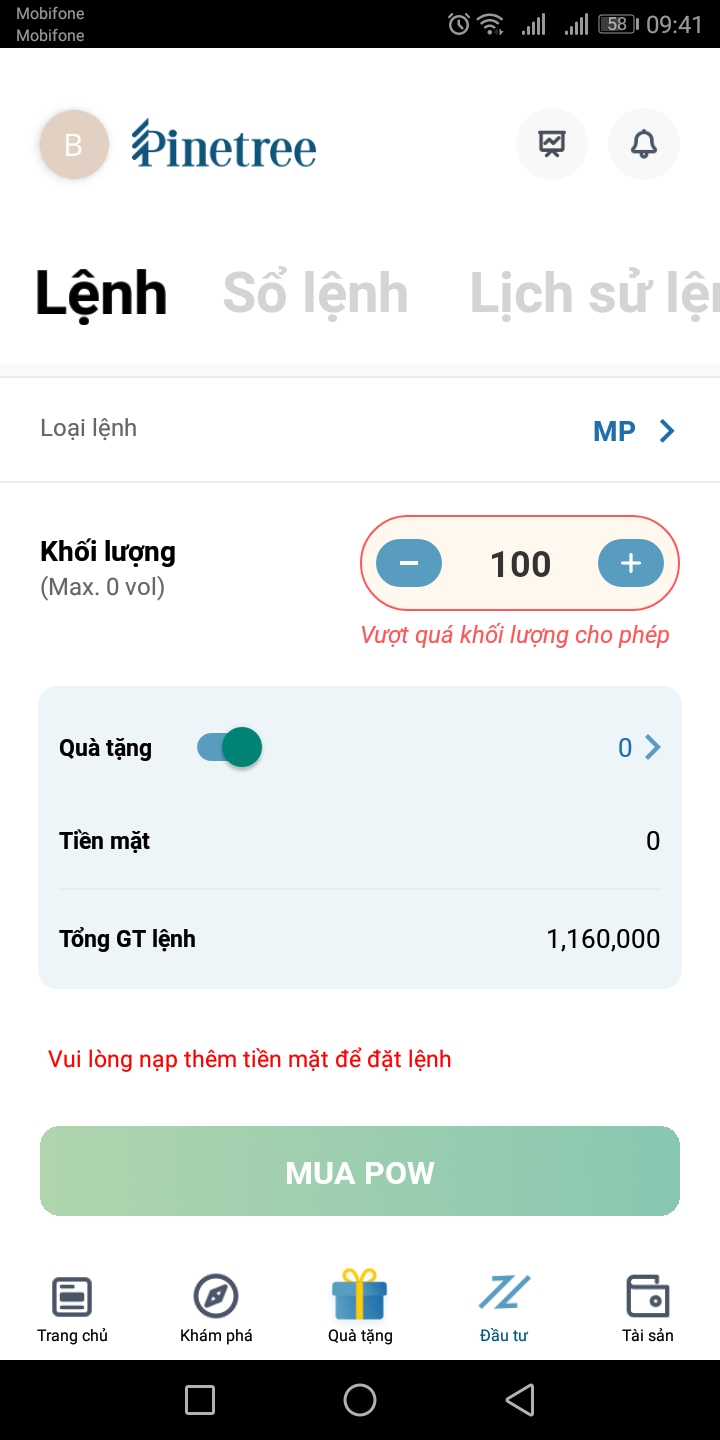This screenshot has width=720, height=1440.
Task: Open the profile avatar B
Action: 73,146
